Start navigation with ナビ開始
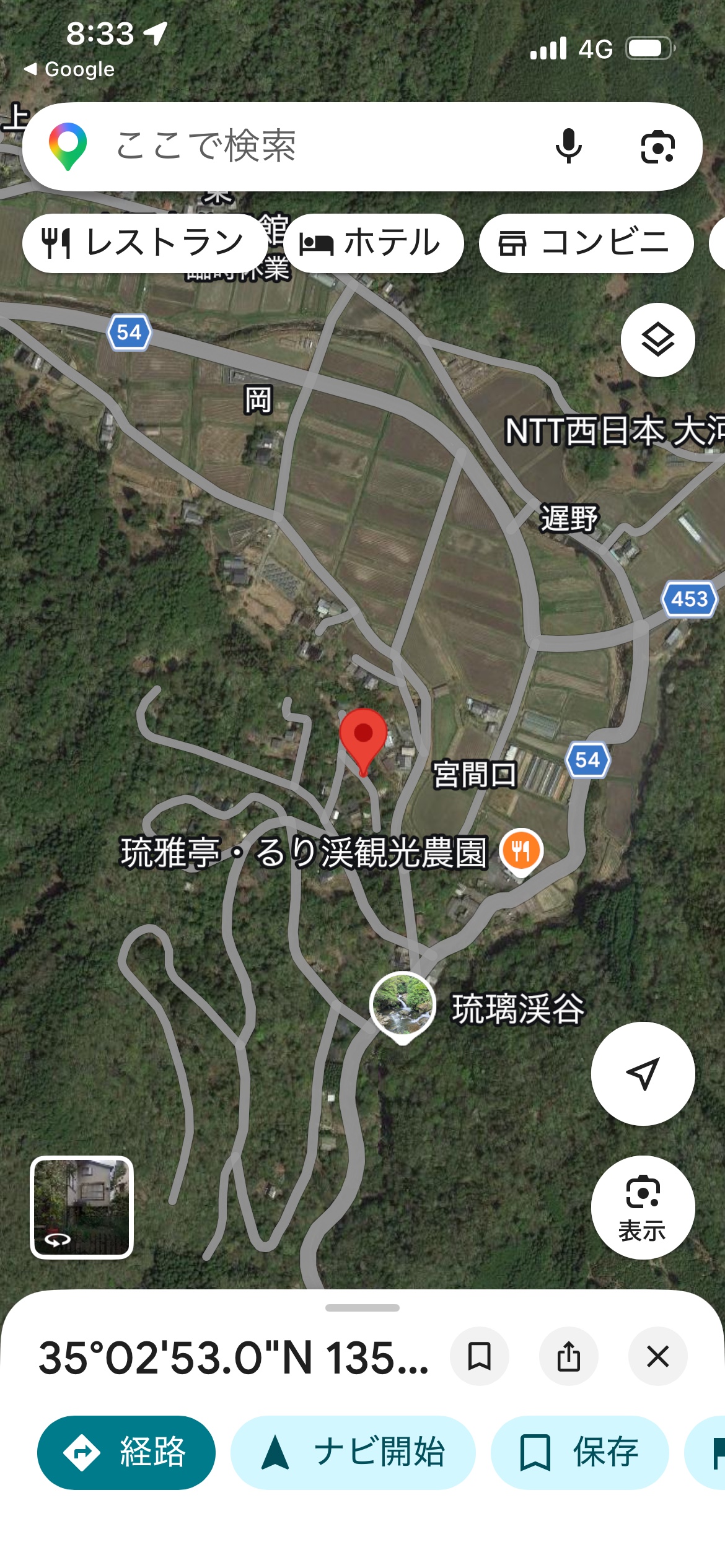This screenshot has width=725, height=1568. (x=353, y=1452)
